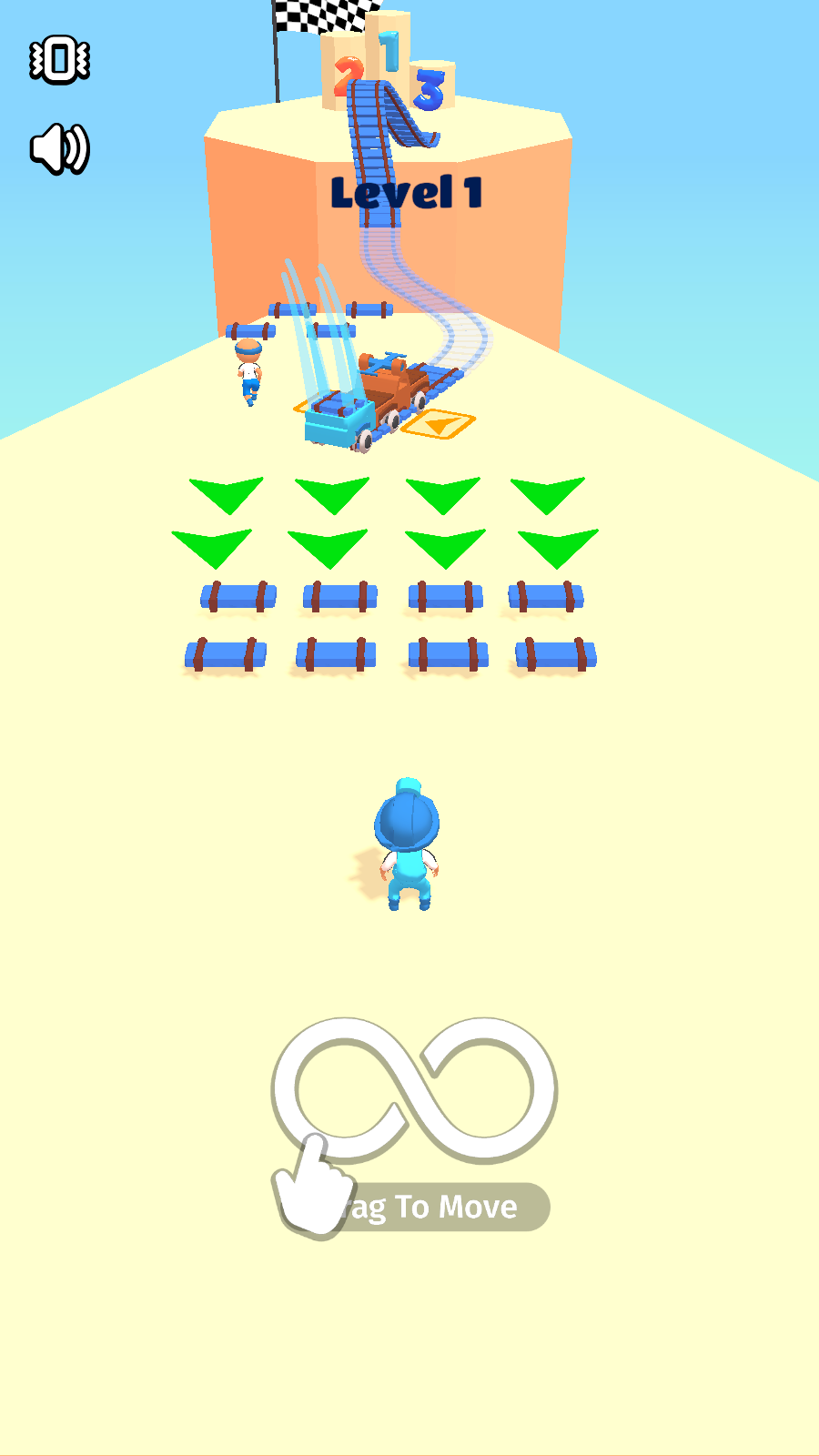Mute the game sound
819x1456 pixels.
click(59, 148)
